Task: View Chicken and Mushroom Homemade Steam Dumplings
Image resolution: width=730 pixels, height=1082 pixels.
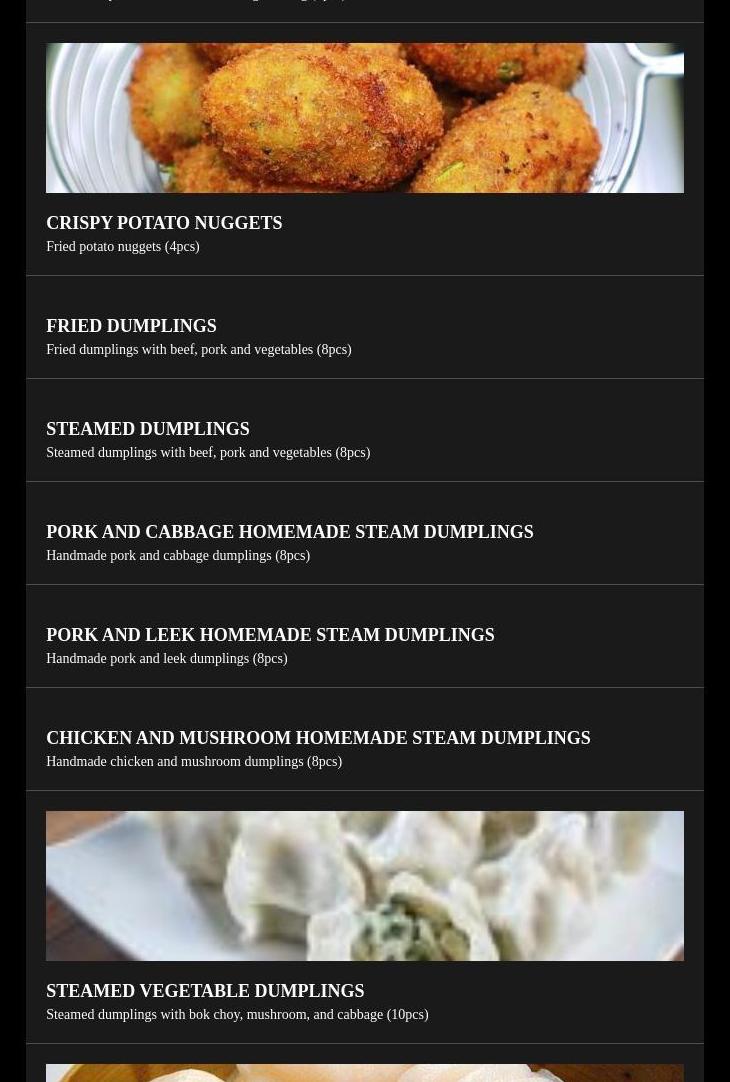Action: click(x=318, y=738)
